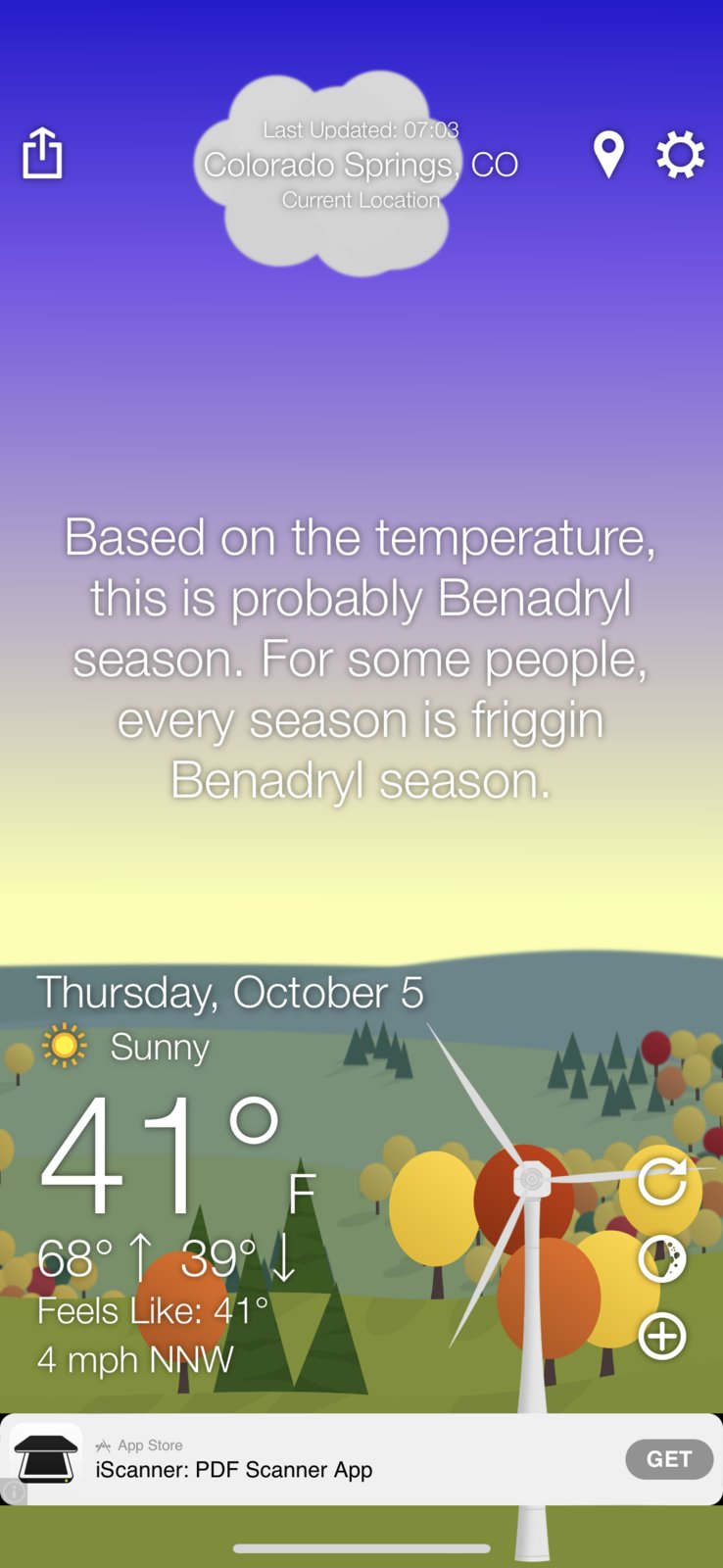Tap the circled plus icon
Viewport: 723px width, 1568px height.
(x=662, y=1337)
